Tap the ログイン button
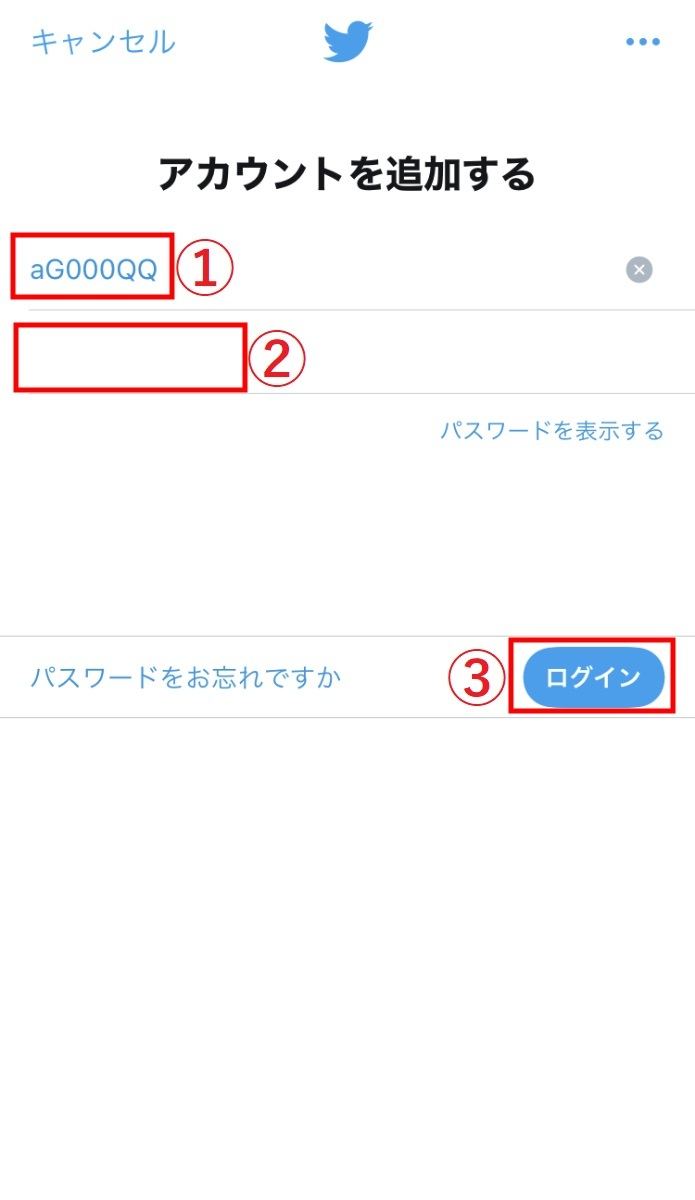The width and height of the screenshot is (695, 1200). (594, 677)
